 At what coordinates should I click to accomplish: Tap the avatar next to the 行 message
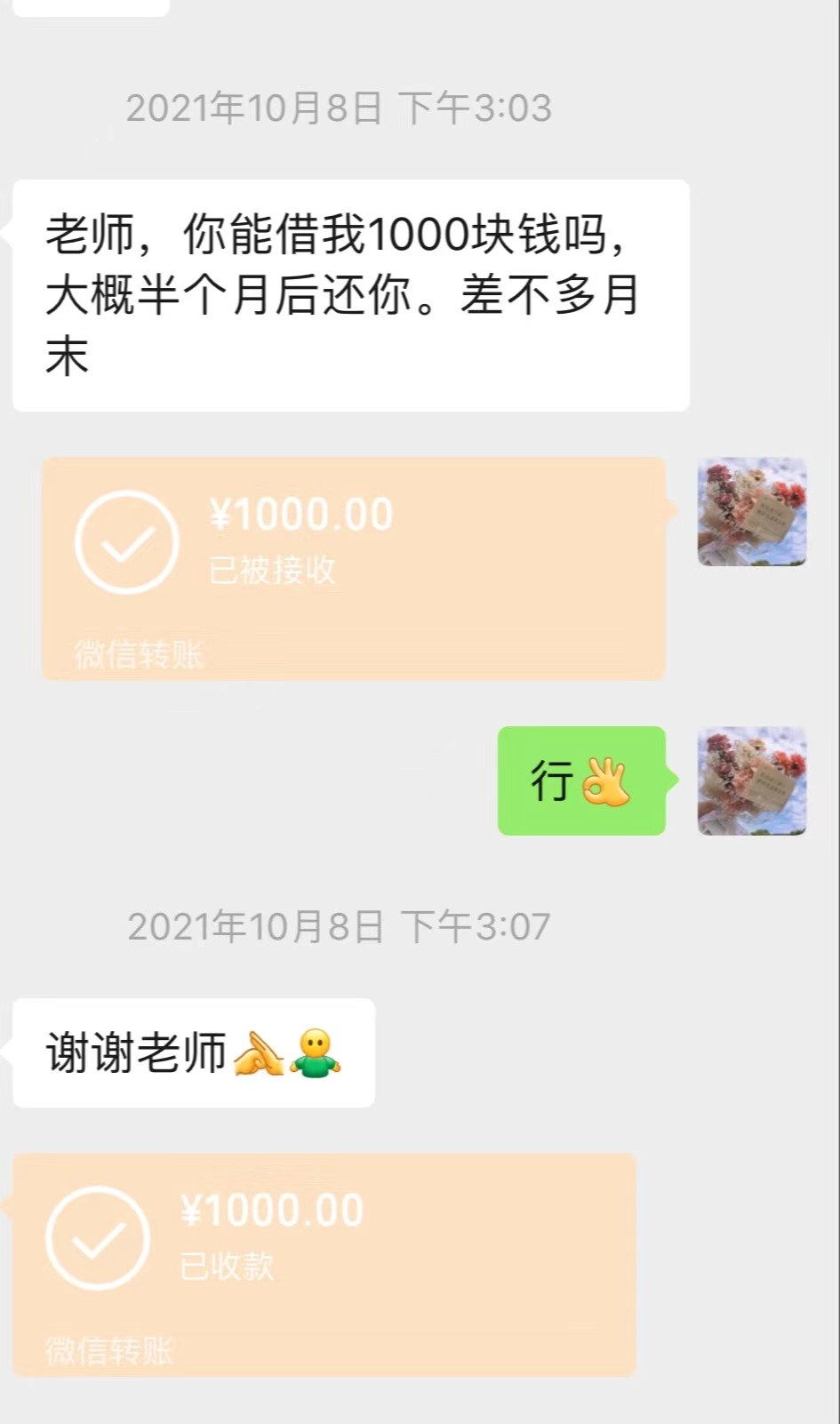752,780
